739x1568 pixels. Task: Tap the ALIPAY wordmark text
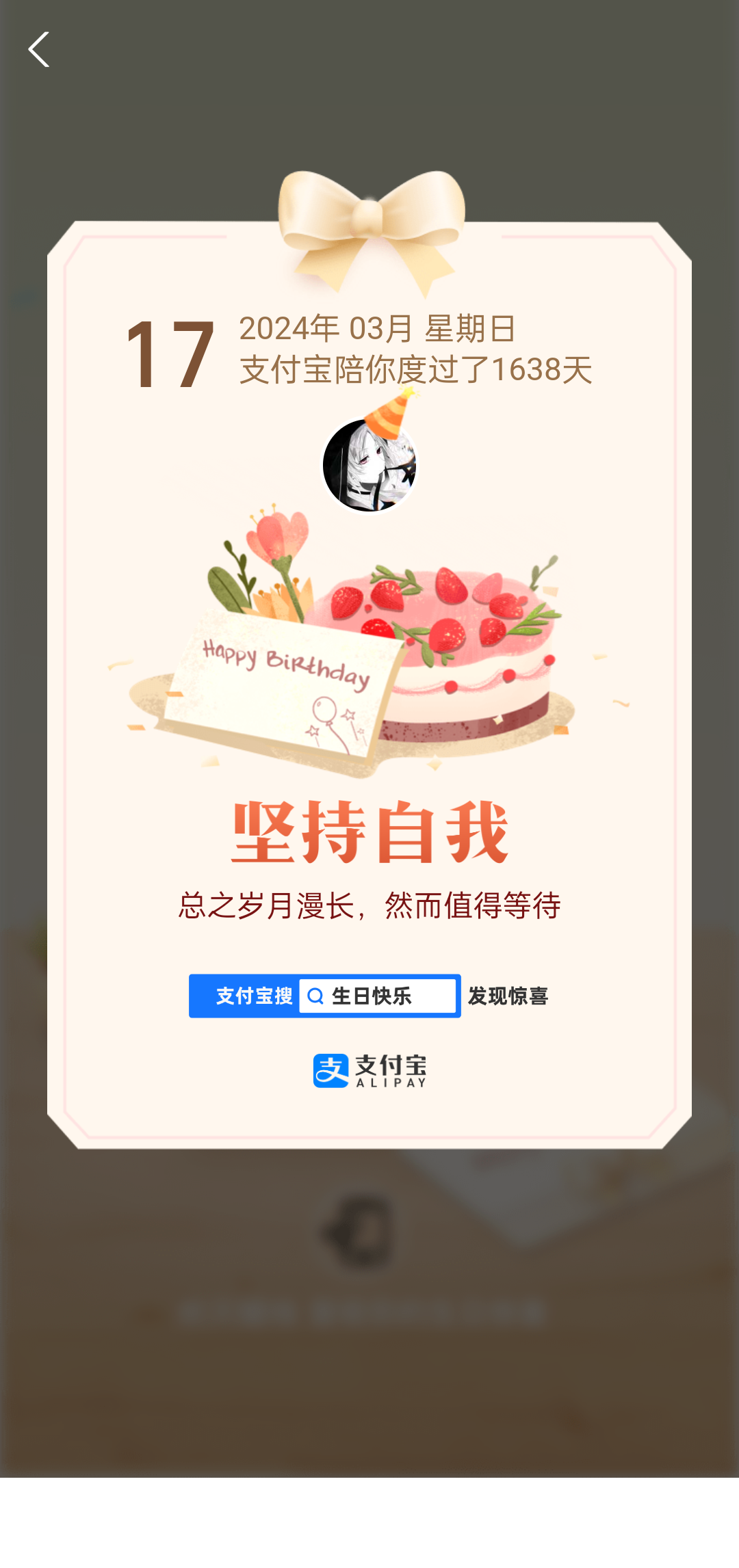pyautogui.click(x=389, y=1082)
